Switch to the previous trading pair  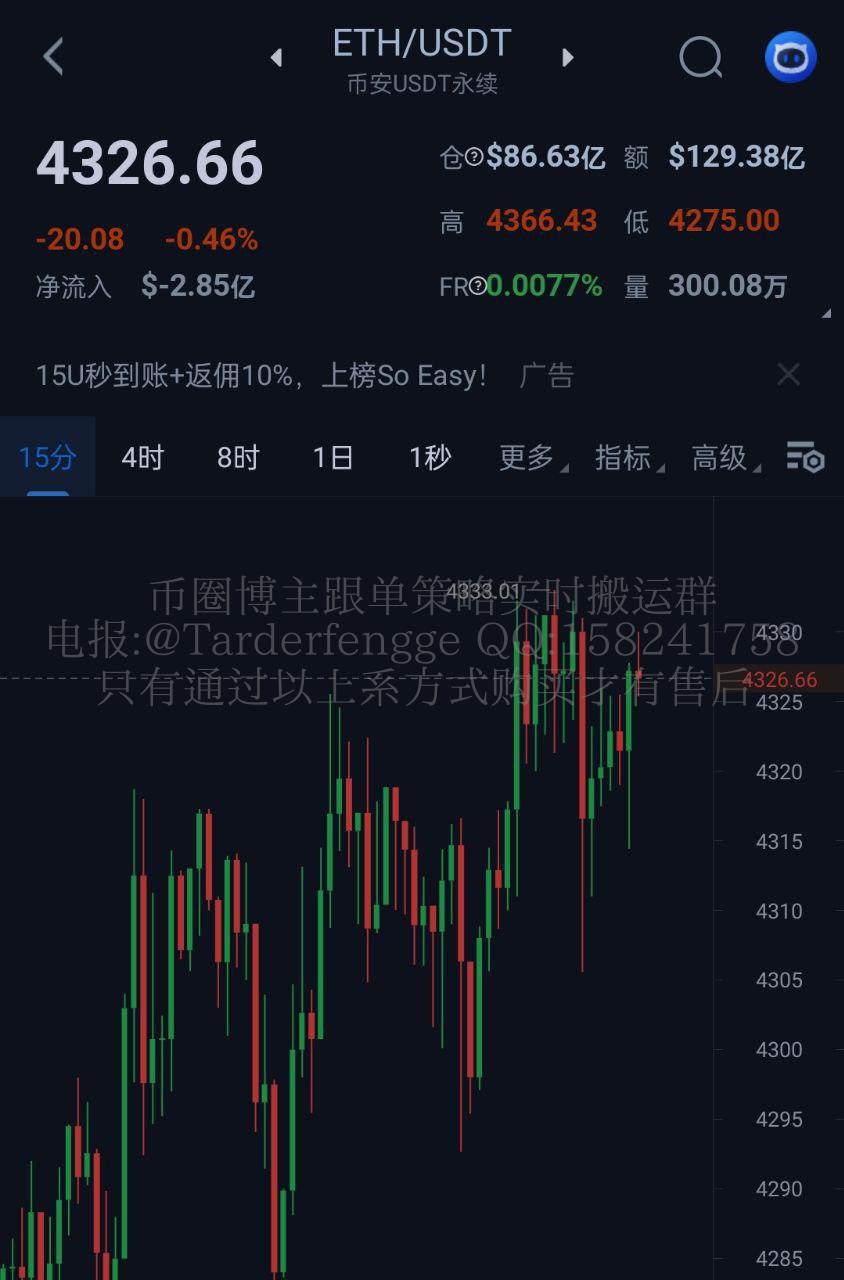[x=276, y=58]
